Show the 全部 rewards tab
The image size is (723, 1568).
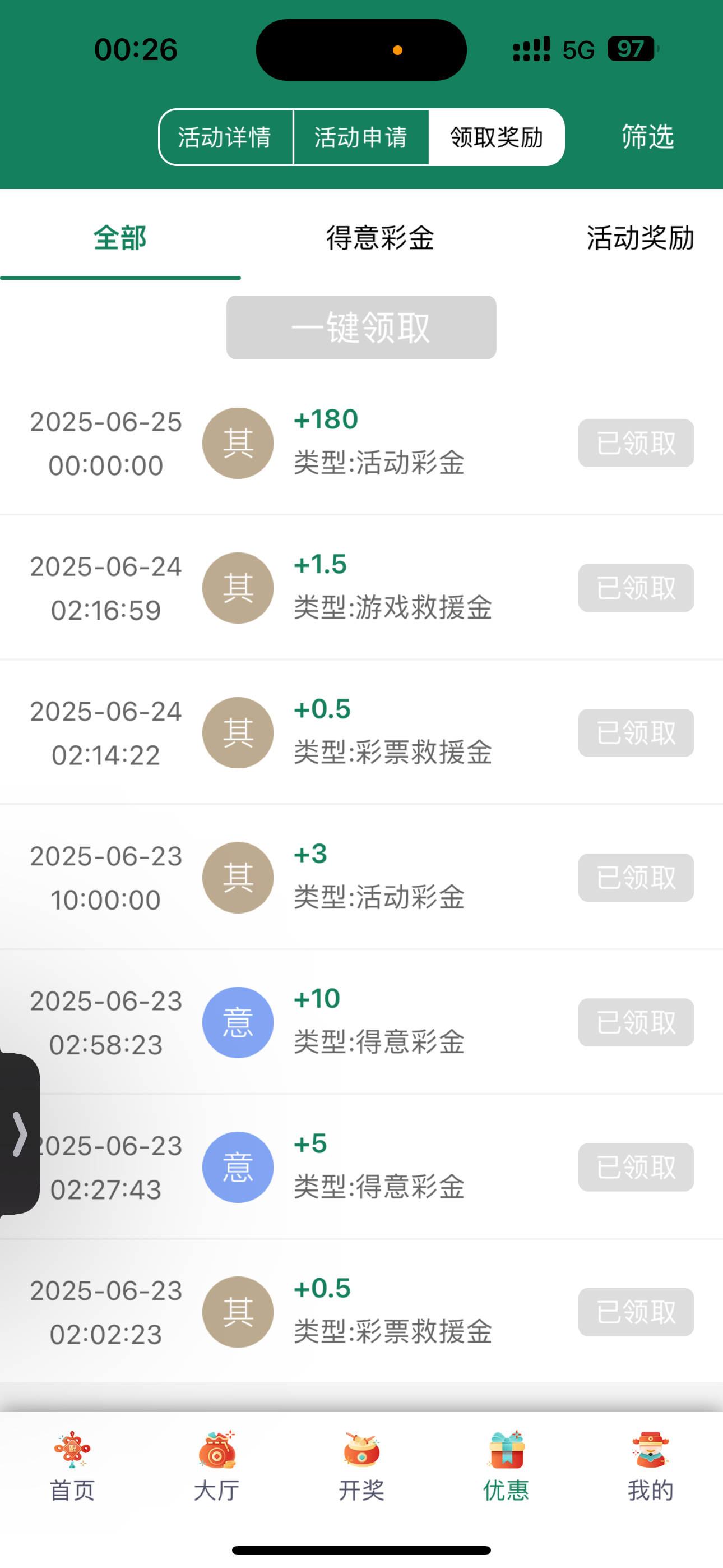[120, 238]
